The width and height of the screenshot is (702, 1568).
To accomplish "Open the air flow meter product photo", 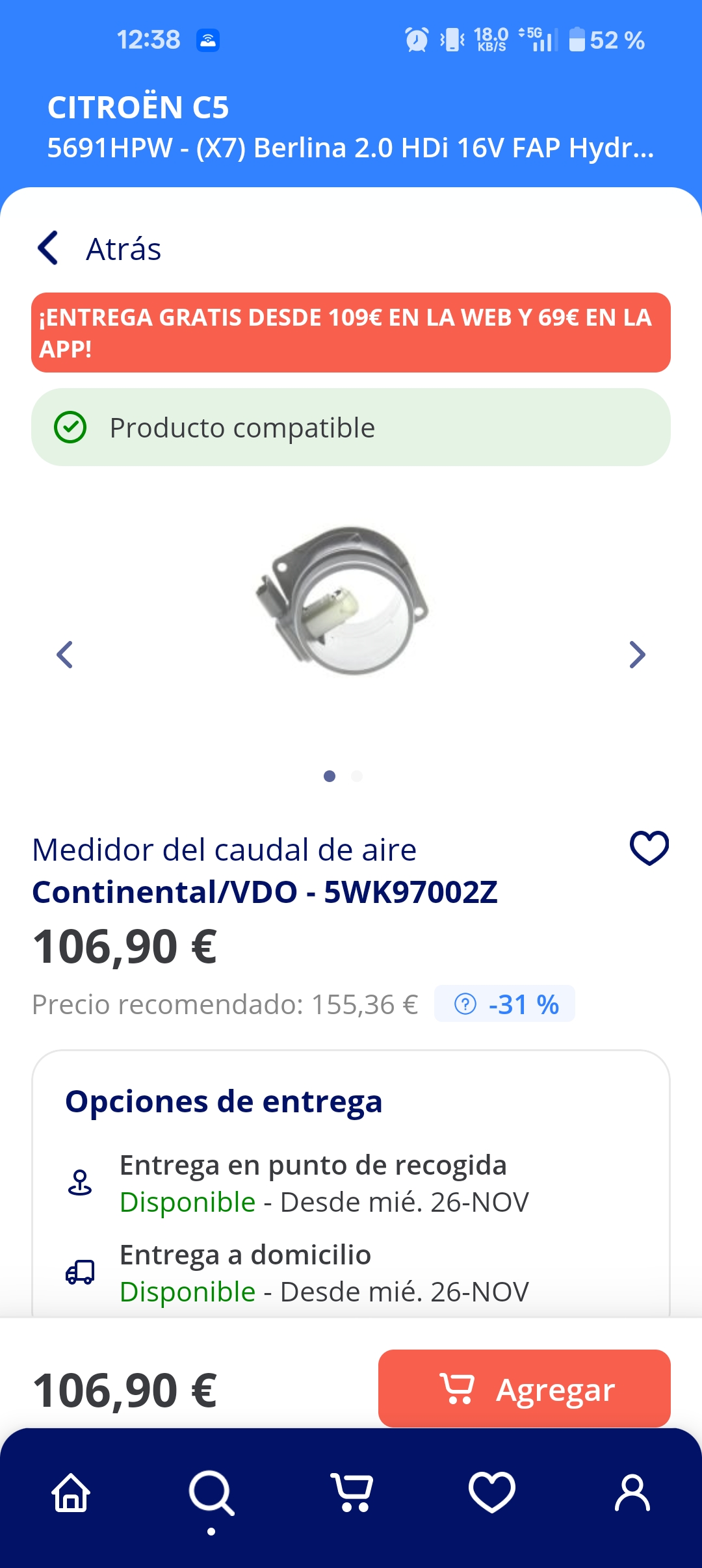I will click(351, 605).
